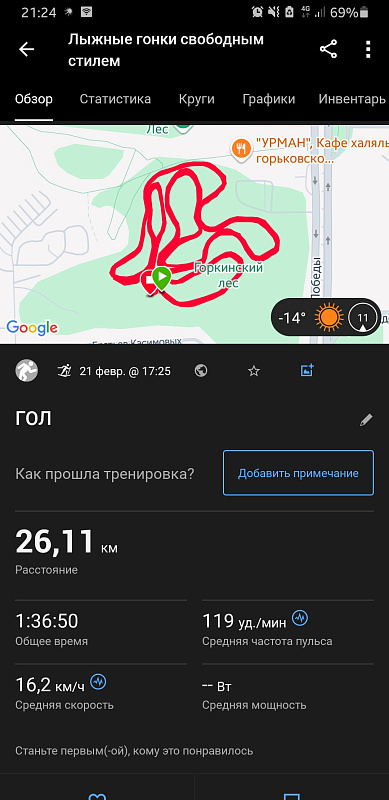Image resolution: width=389 pixels, height=800 pixels.
Task: Open comments for this activity
Action: pos(291,795)
